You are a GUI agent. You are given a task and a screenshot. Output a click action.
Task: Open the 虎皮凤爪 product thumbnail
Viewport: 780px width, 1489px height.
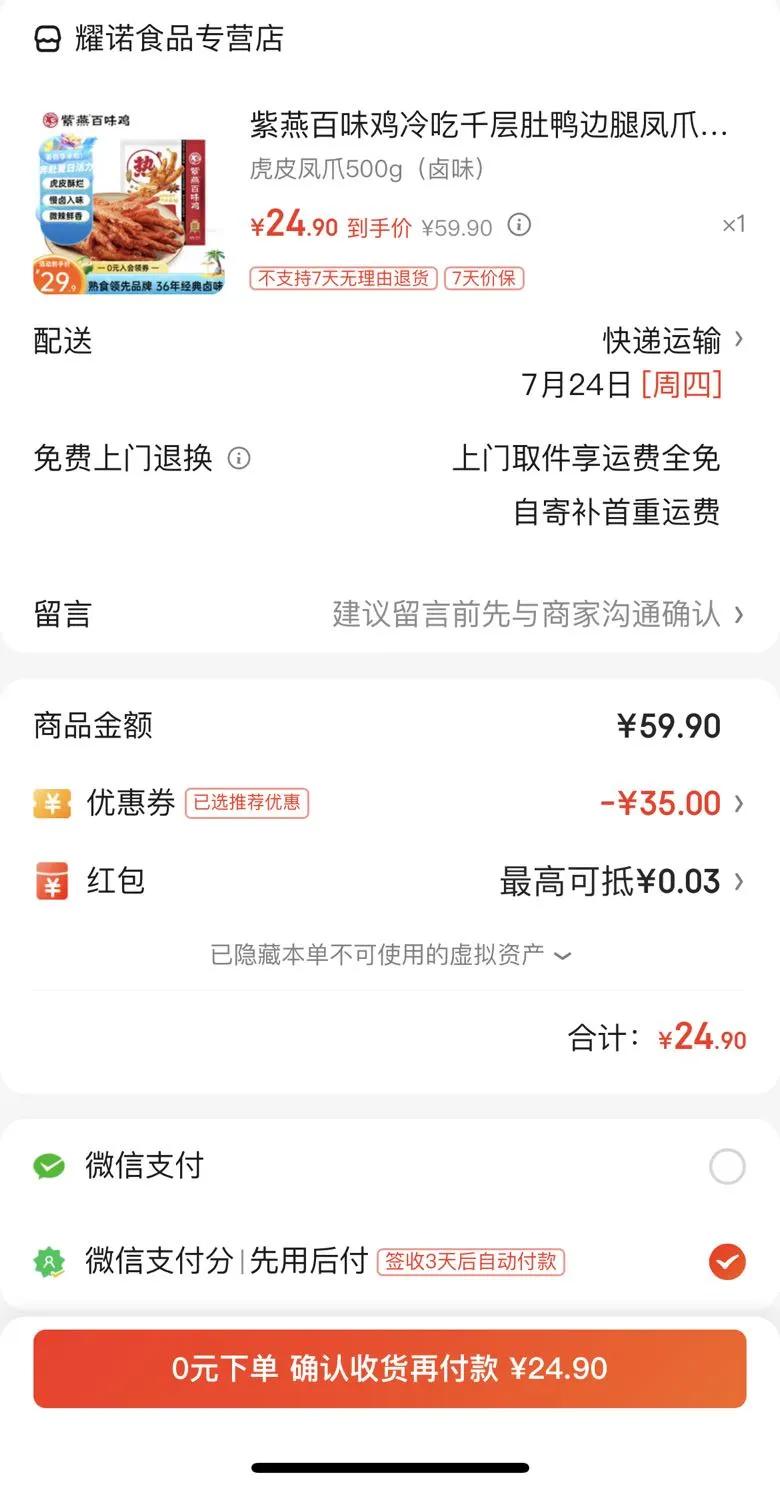click(x=129, y=201)
